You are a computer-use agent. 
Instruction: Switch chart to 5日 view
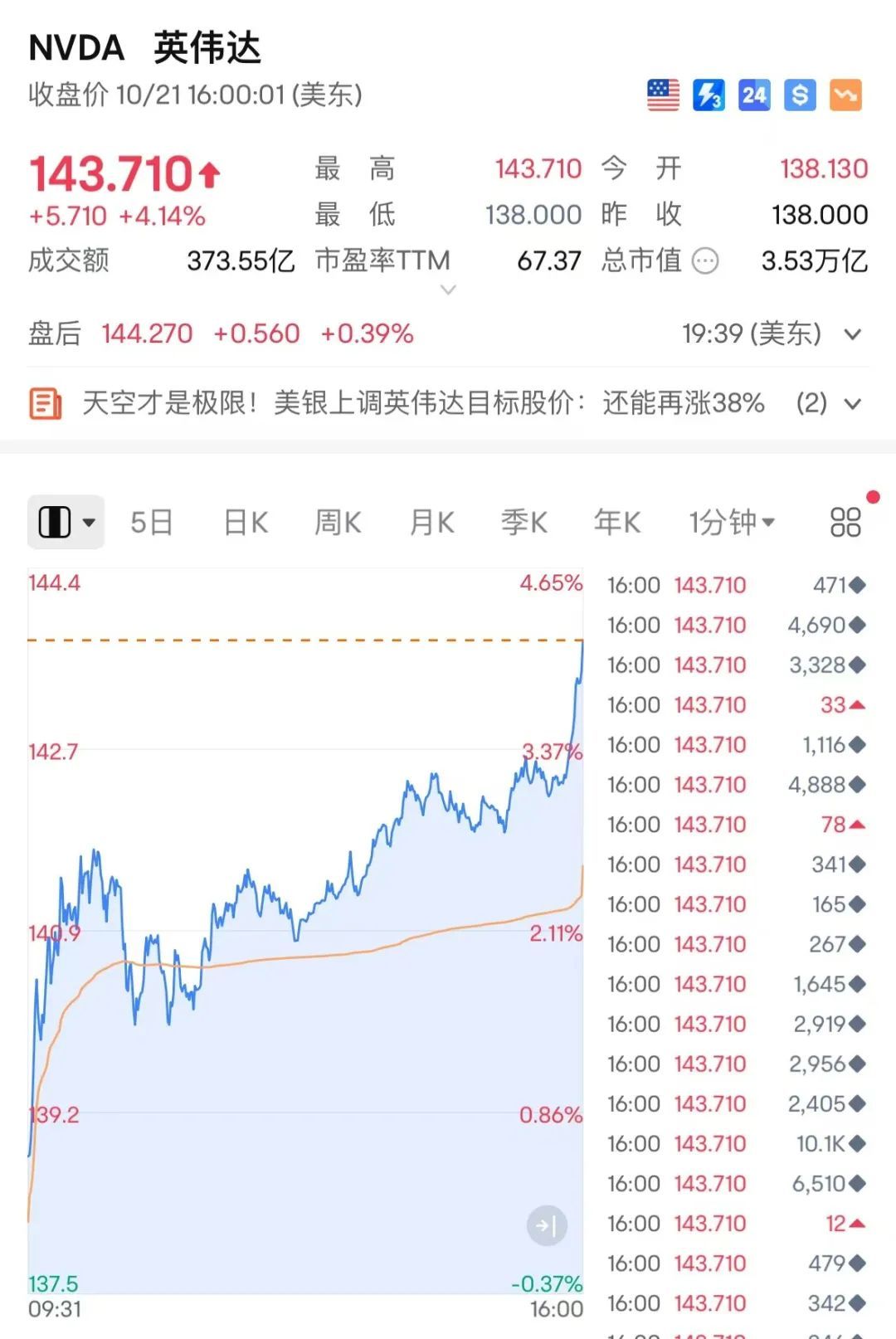click(151, 523)
